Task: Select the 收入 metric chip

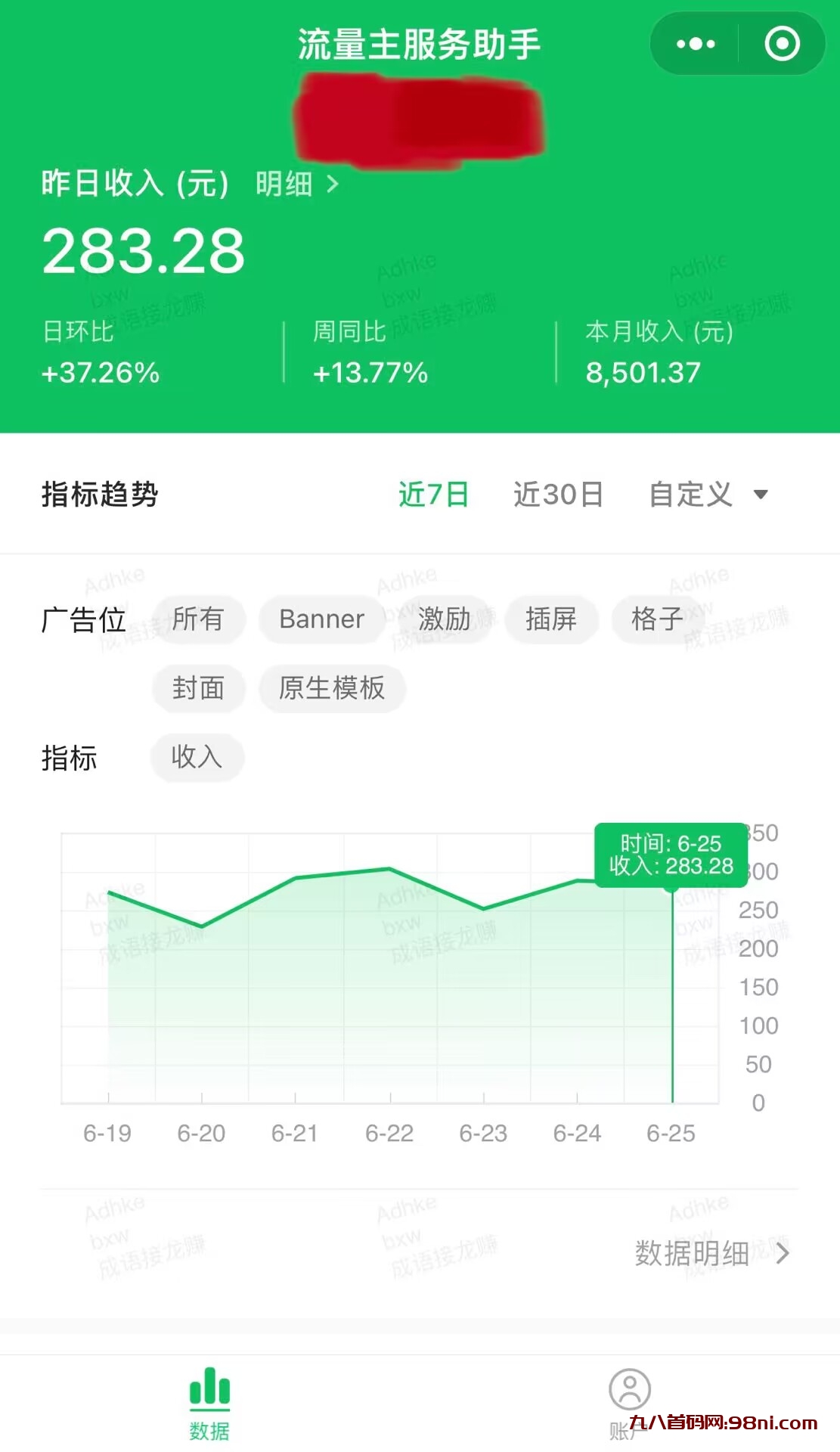Action: 197,757
